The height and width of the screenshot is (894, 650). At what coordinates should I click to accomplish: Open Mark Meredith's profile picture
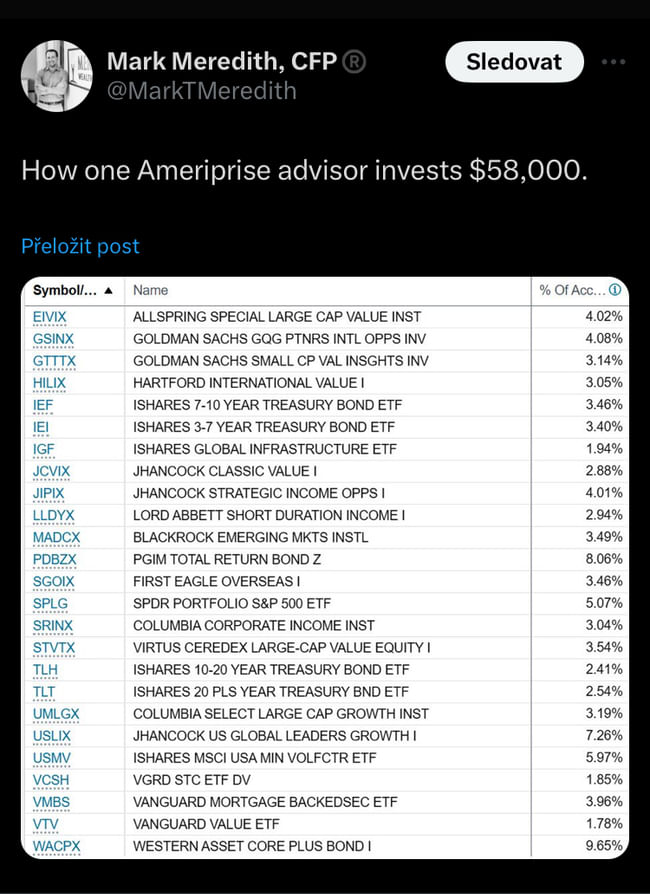click(56, 75)
